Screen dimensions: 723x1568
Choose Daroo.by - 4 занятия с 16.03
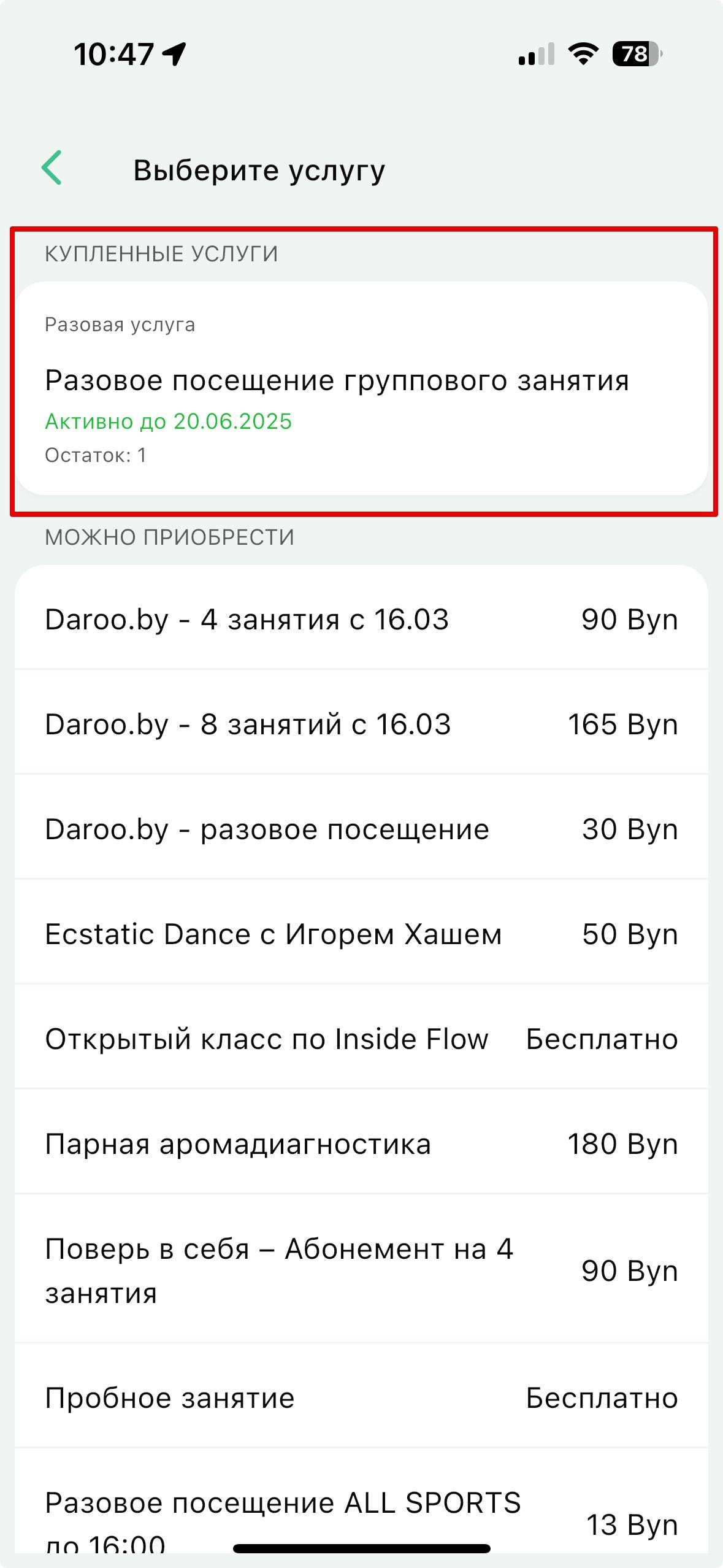click(x=361, y=620)
